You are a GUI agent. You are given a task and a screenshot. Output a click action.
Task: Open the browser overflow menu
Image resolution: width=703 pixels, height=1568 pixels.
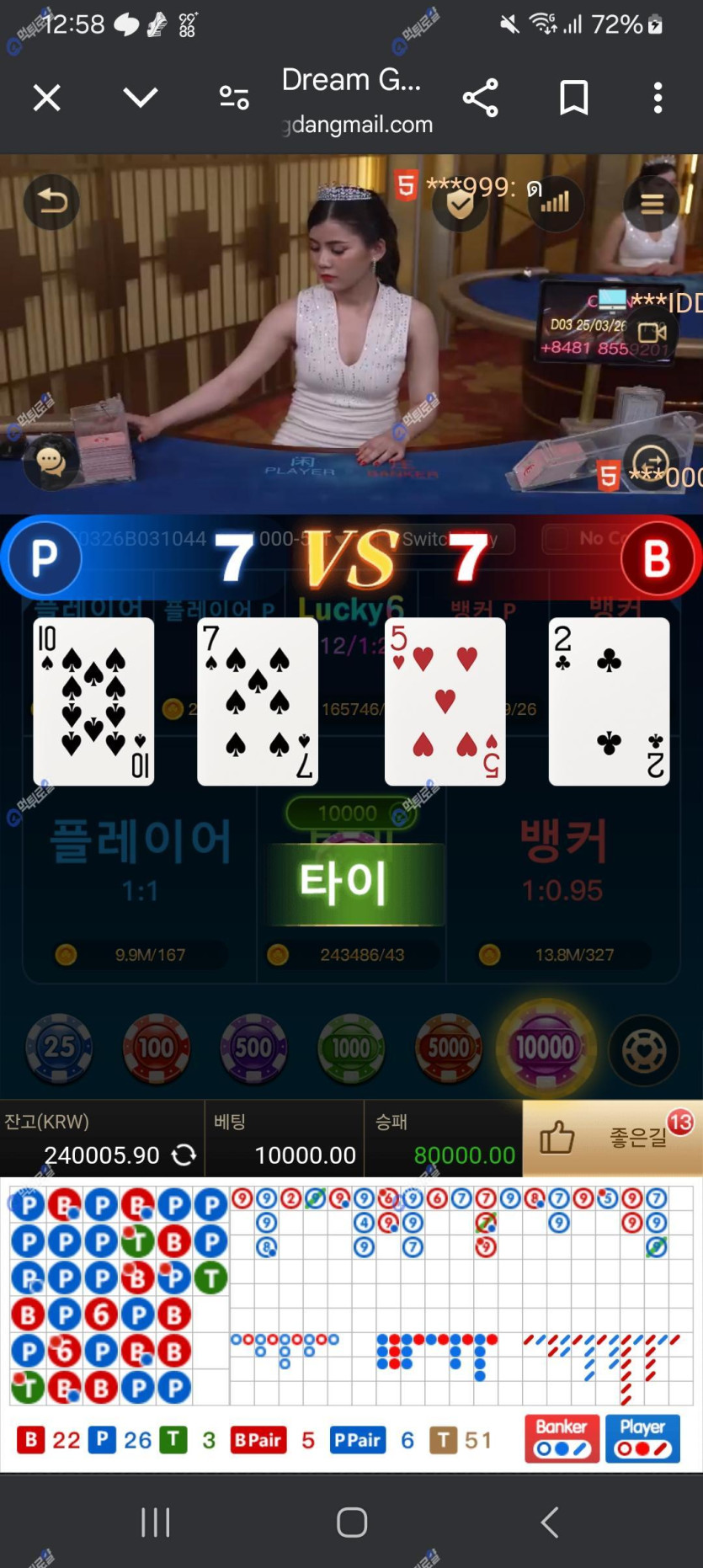(658, 98)
